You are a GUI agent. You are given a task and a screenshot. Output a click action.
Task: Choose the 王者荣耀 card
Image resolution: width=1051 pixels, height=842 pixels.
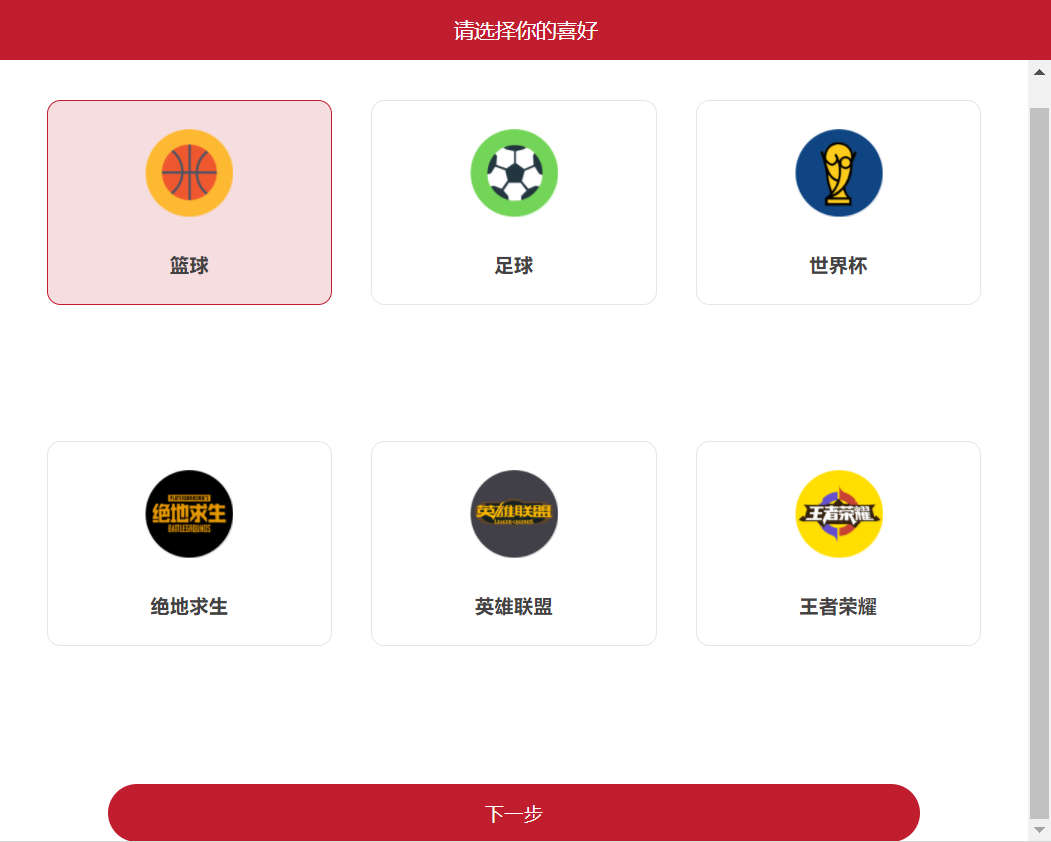click(x=838, y=543)
